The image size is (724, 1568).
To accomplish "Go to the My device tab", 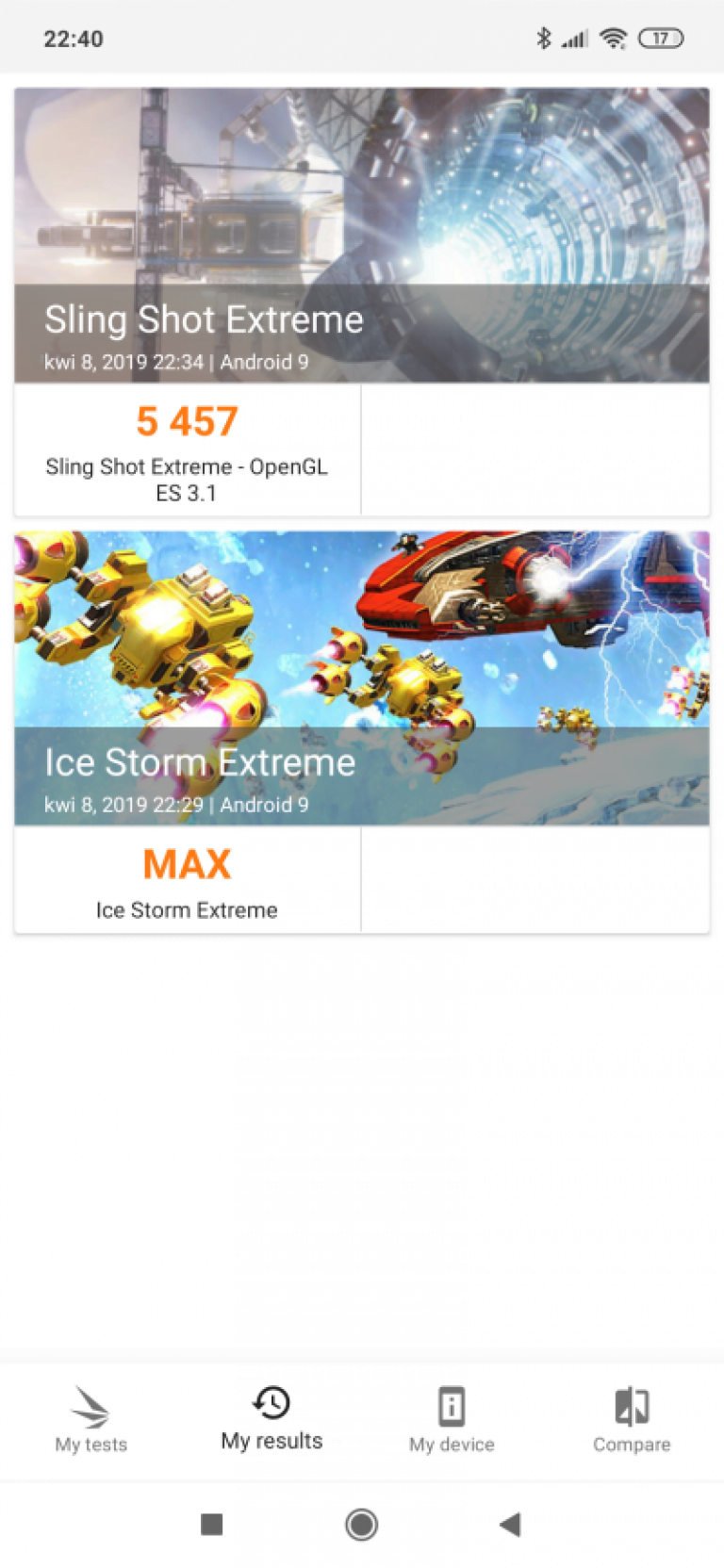I will pos(452,1419).
